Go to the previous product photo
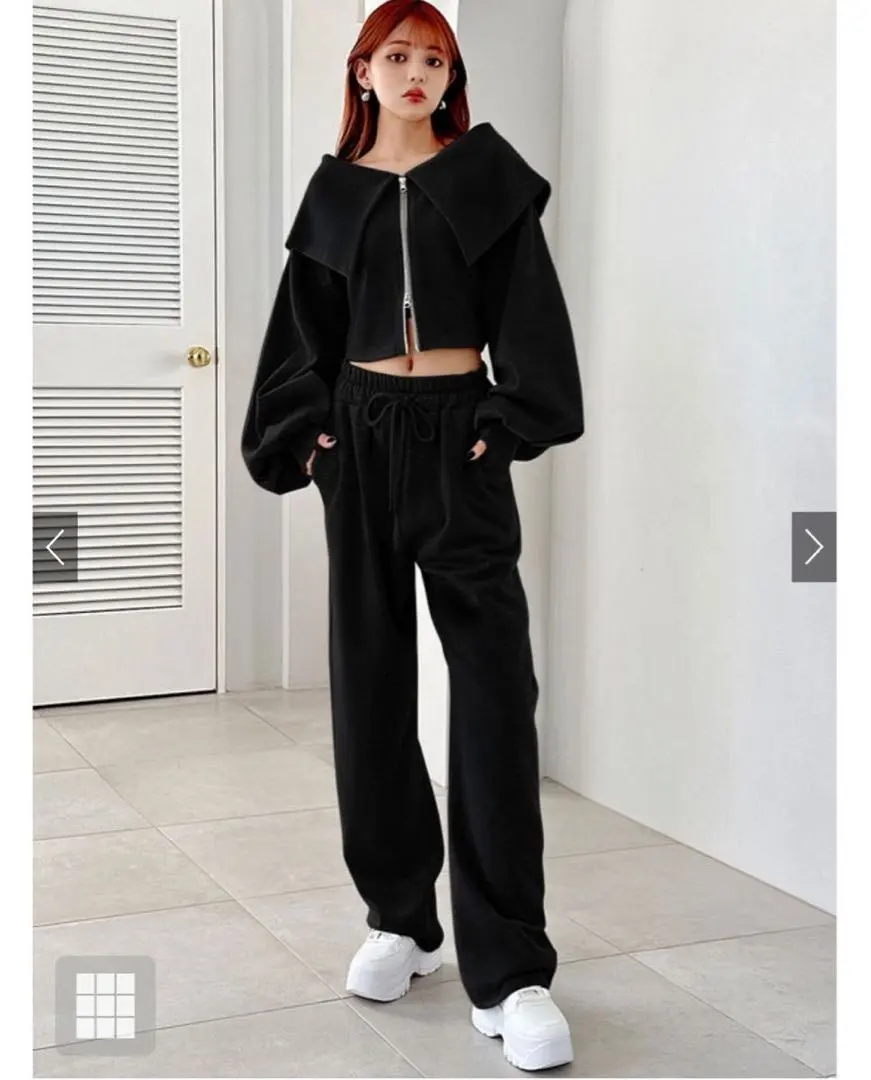 55,547
